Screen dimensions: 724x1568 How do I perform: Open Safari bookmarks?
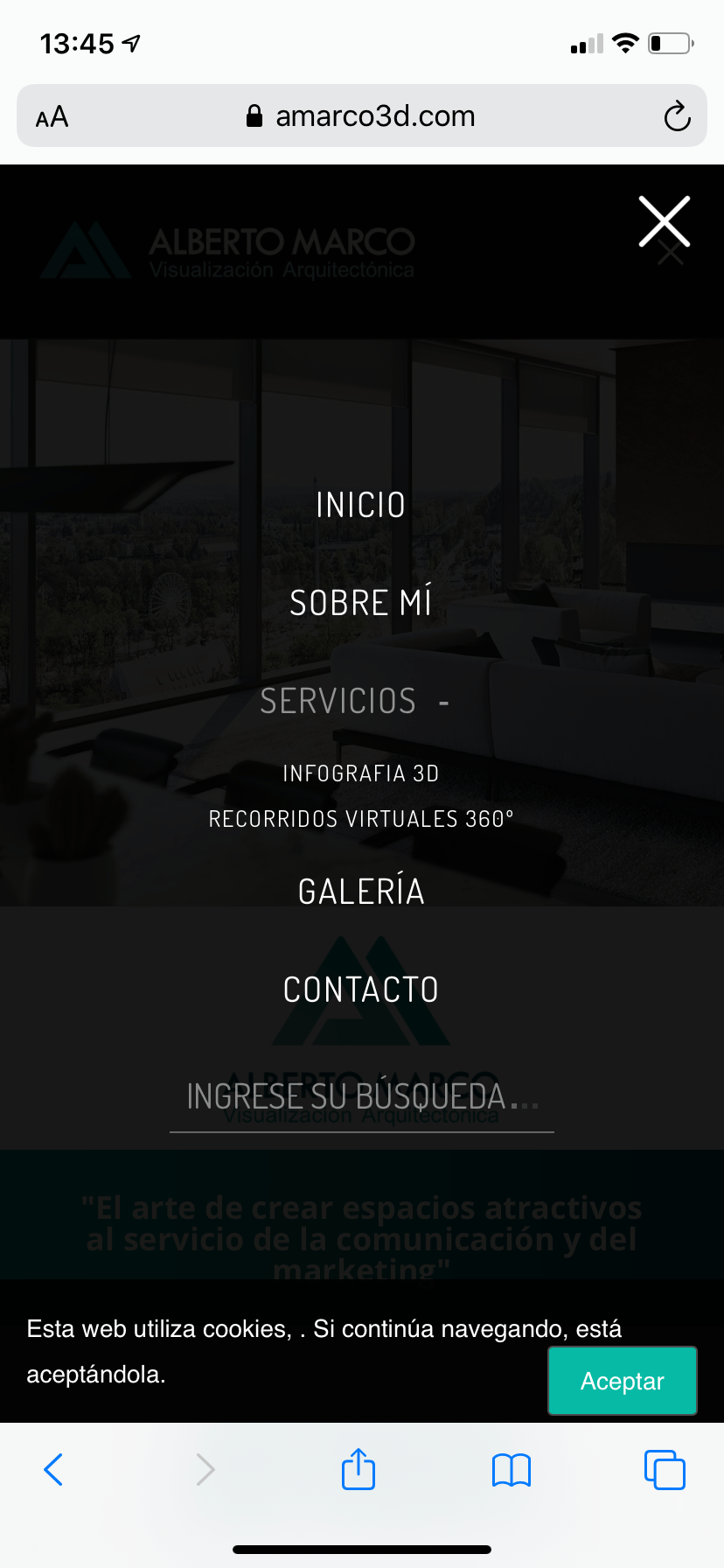[512, 1470]
